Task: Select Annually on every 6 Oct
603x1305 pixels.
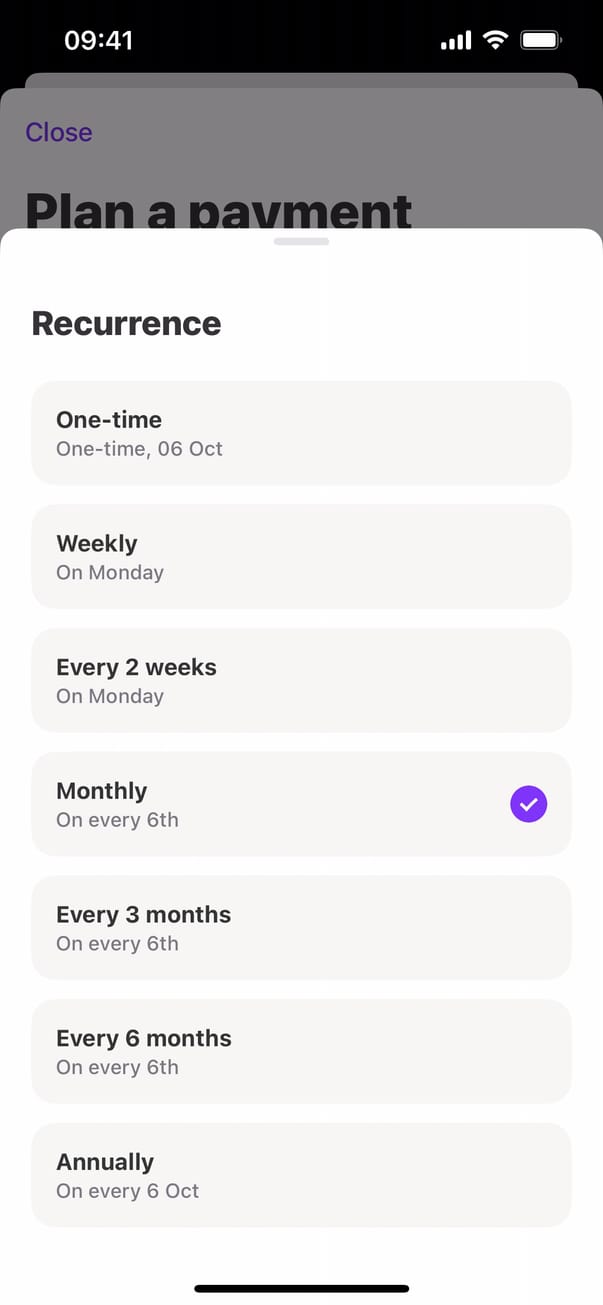Action: coord(300,1175)
